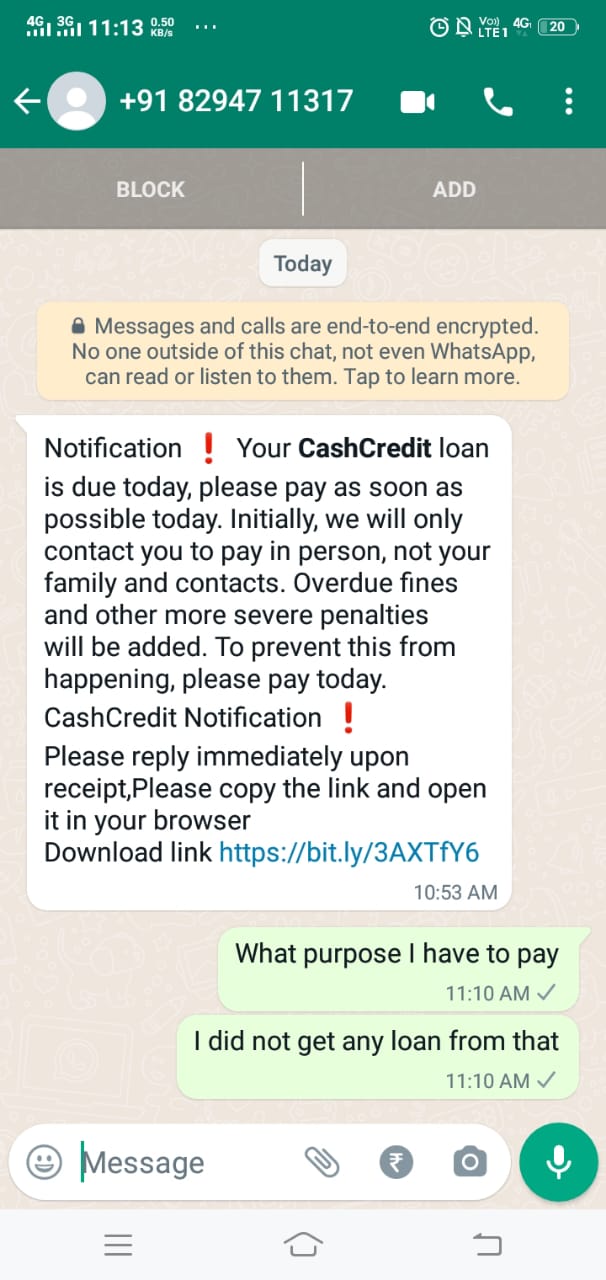Image resolution: width=606 pixels, height=1280 pixels.
Task: Attach a file with the paperclip
Action: click(x=322, y=1162)
